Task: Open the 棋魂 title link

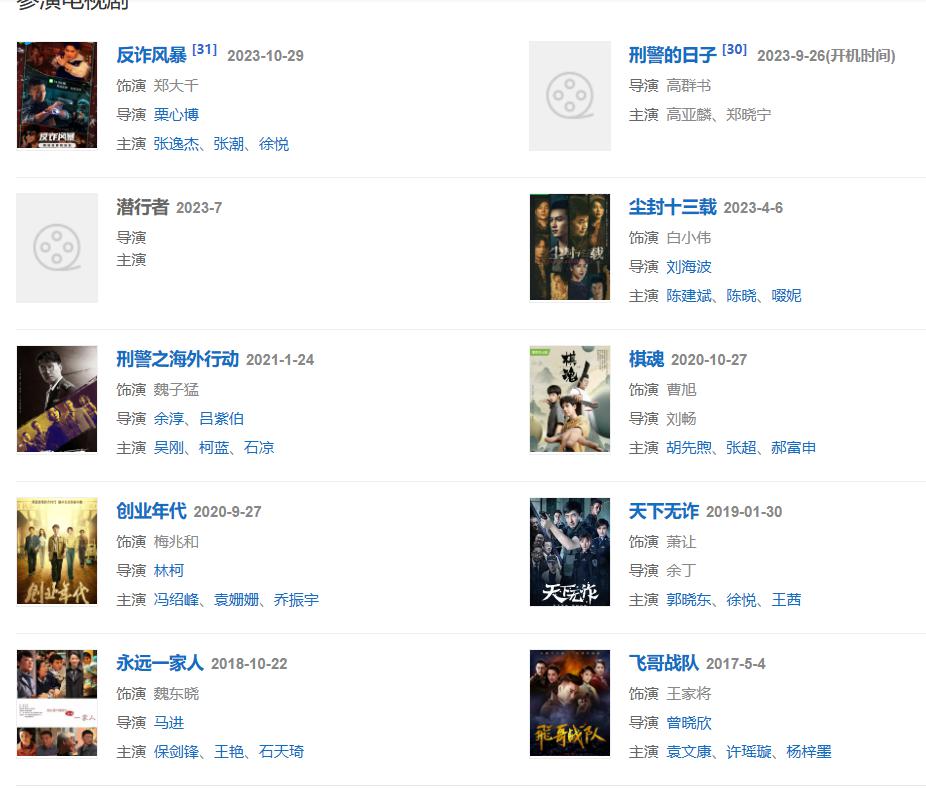Action: click(x=646, y=359)
